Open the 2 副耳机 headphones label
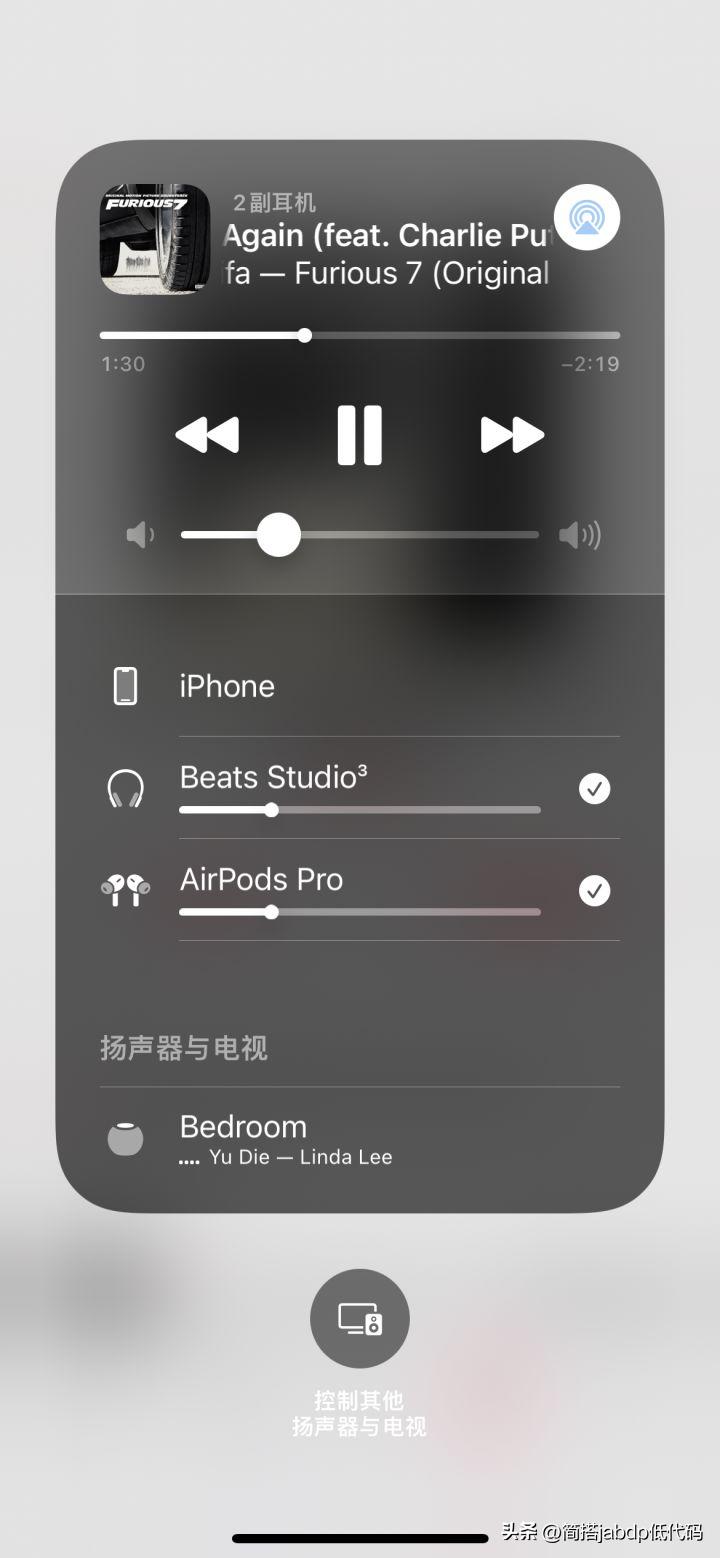 coord(274,201)
